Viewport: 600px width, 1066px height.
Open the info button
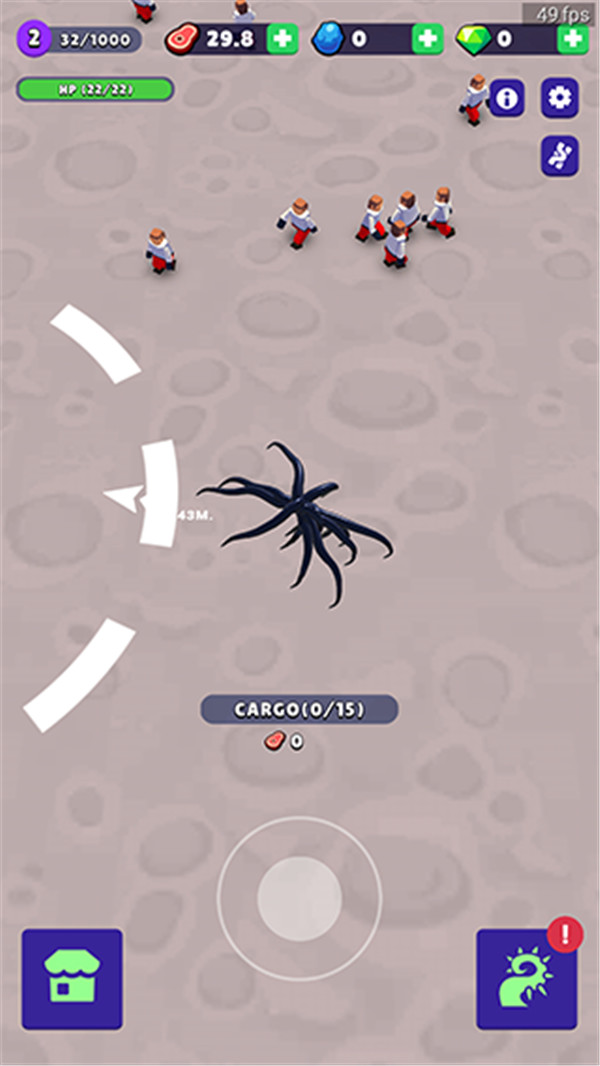(x=507, y=98)
